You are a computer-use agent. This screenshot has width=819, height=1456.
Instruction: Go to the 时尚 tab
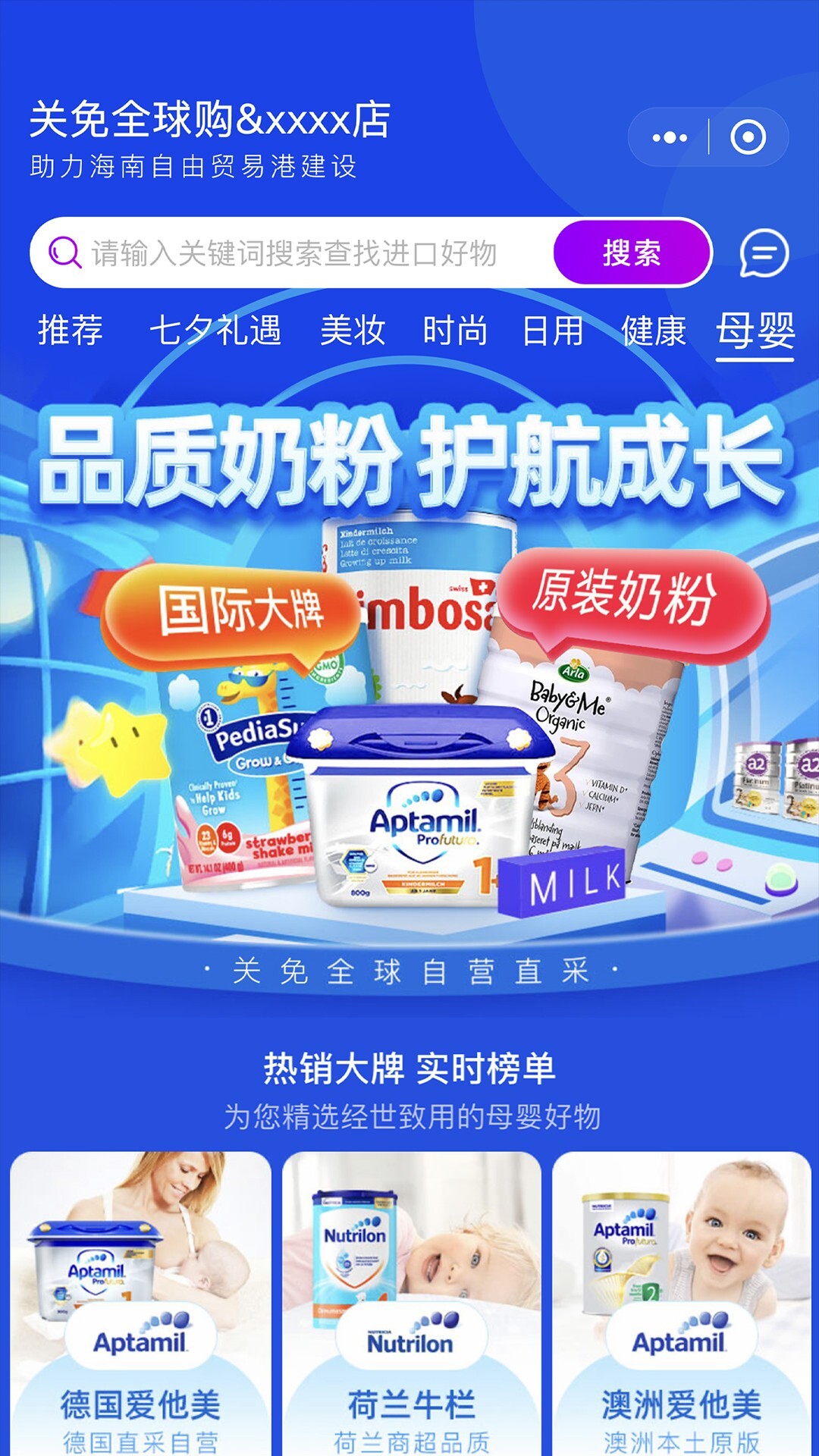(455, 331)
